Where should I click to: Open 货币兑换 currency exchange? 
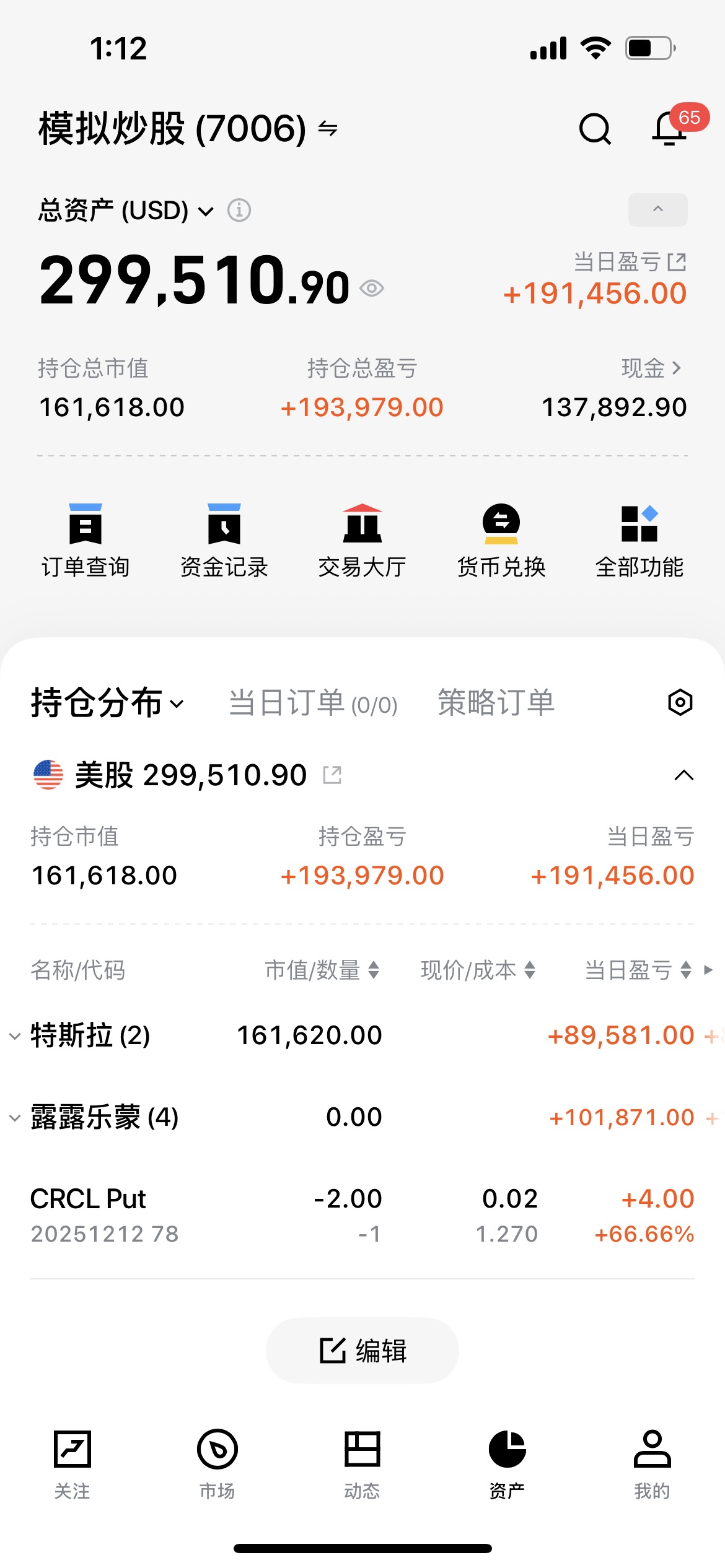pos(501,541)
